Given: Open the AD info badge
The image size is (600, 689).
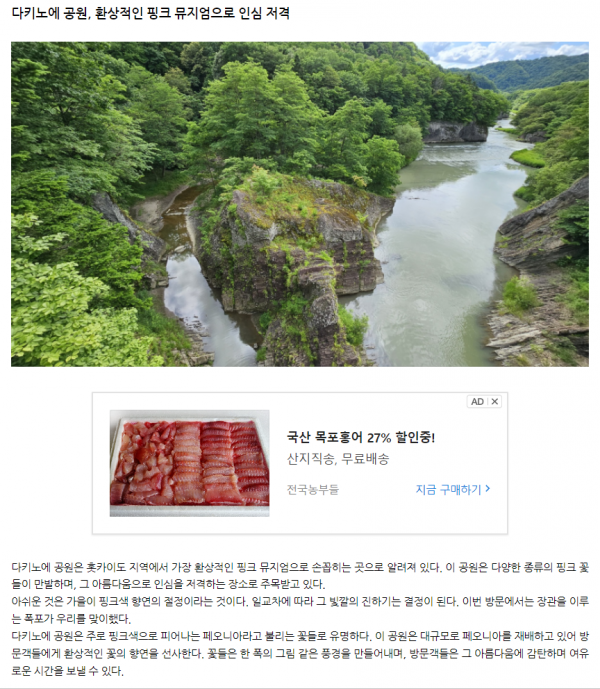Looking at the screenshot, I should [x=477, y=401].
